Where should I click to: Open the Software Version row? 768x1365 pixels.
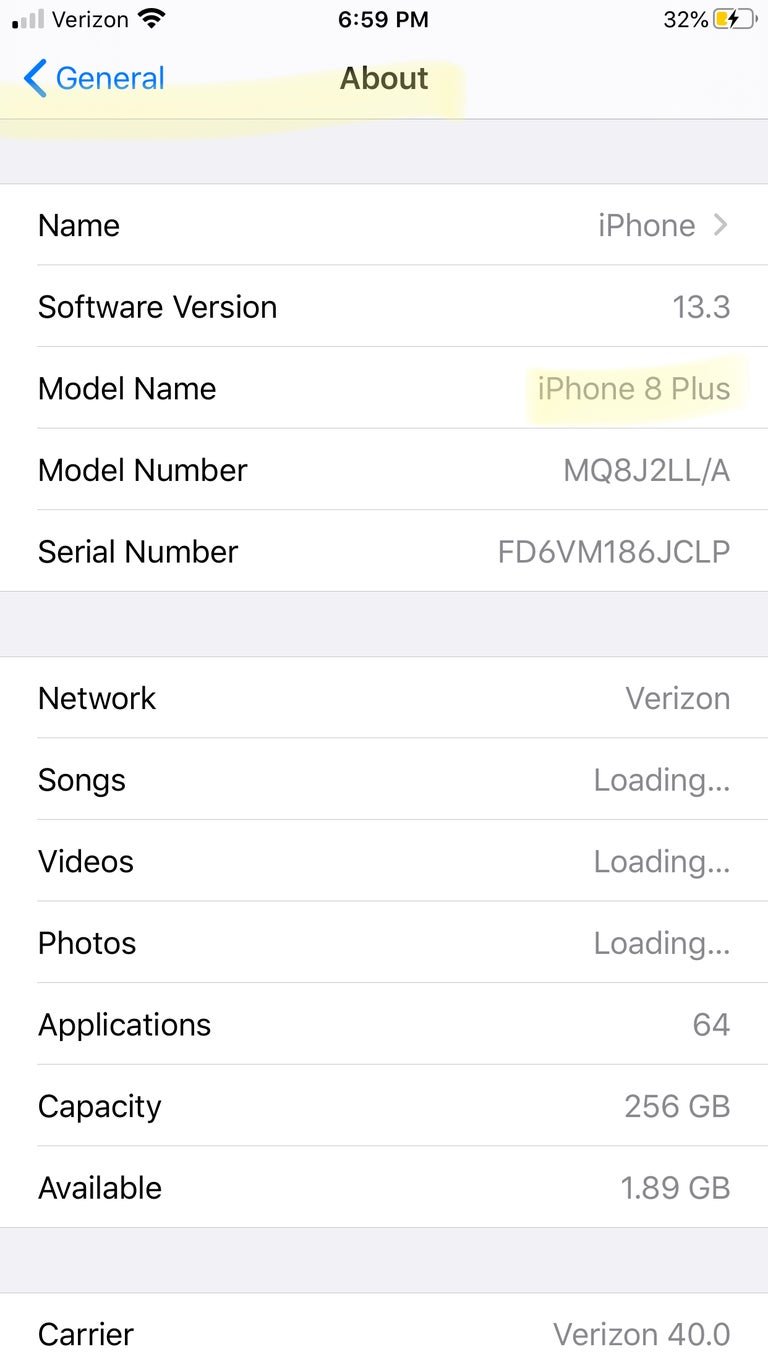(x=384, y=307)
